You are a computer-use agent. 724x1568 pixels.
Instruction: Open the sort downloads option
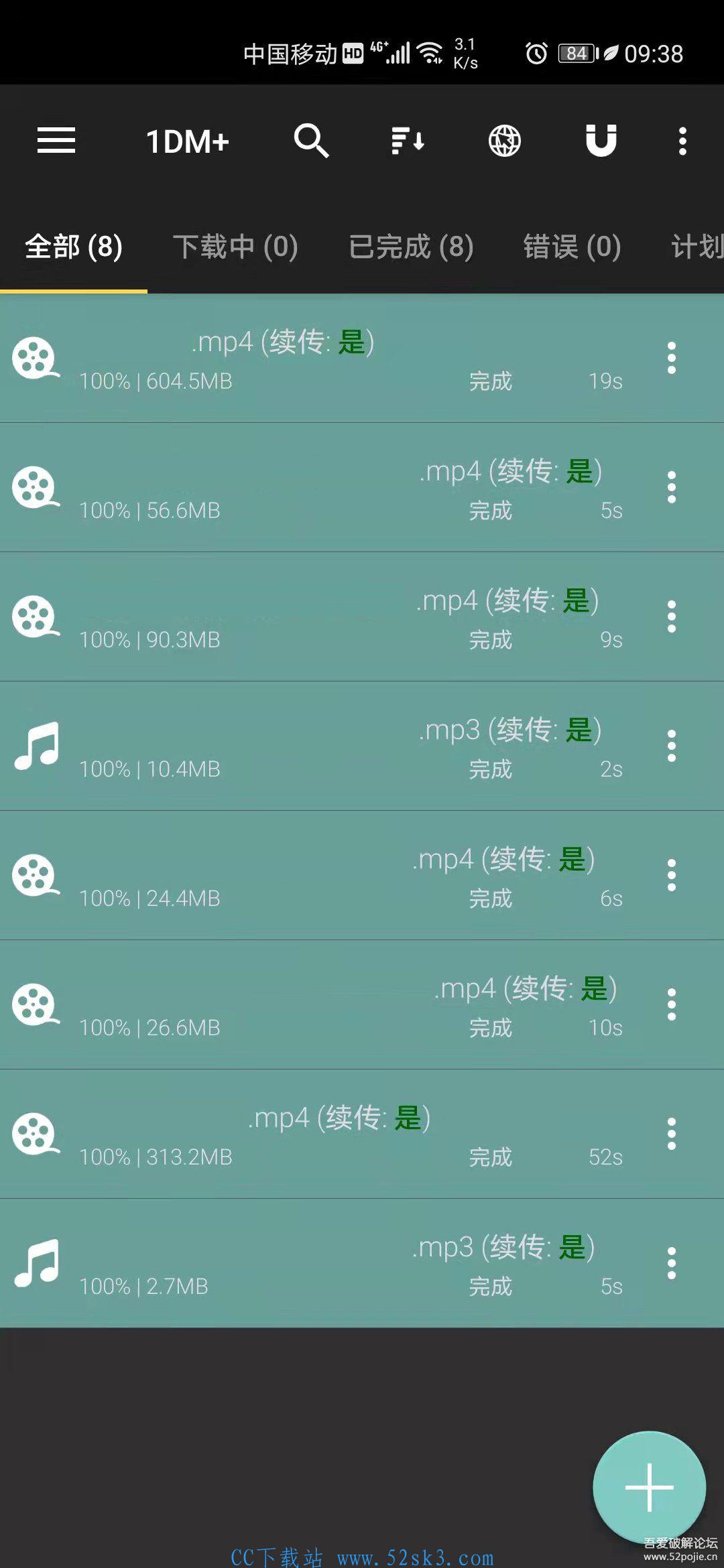point(408,141)
